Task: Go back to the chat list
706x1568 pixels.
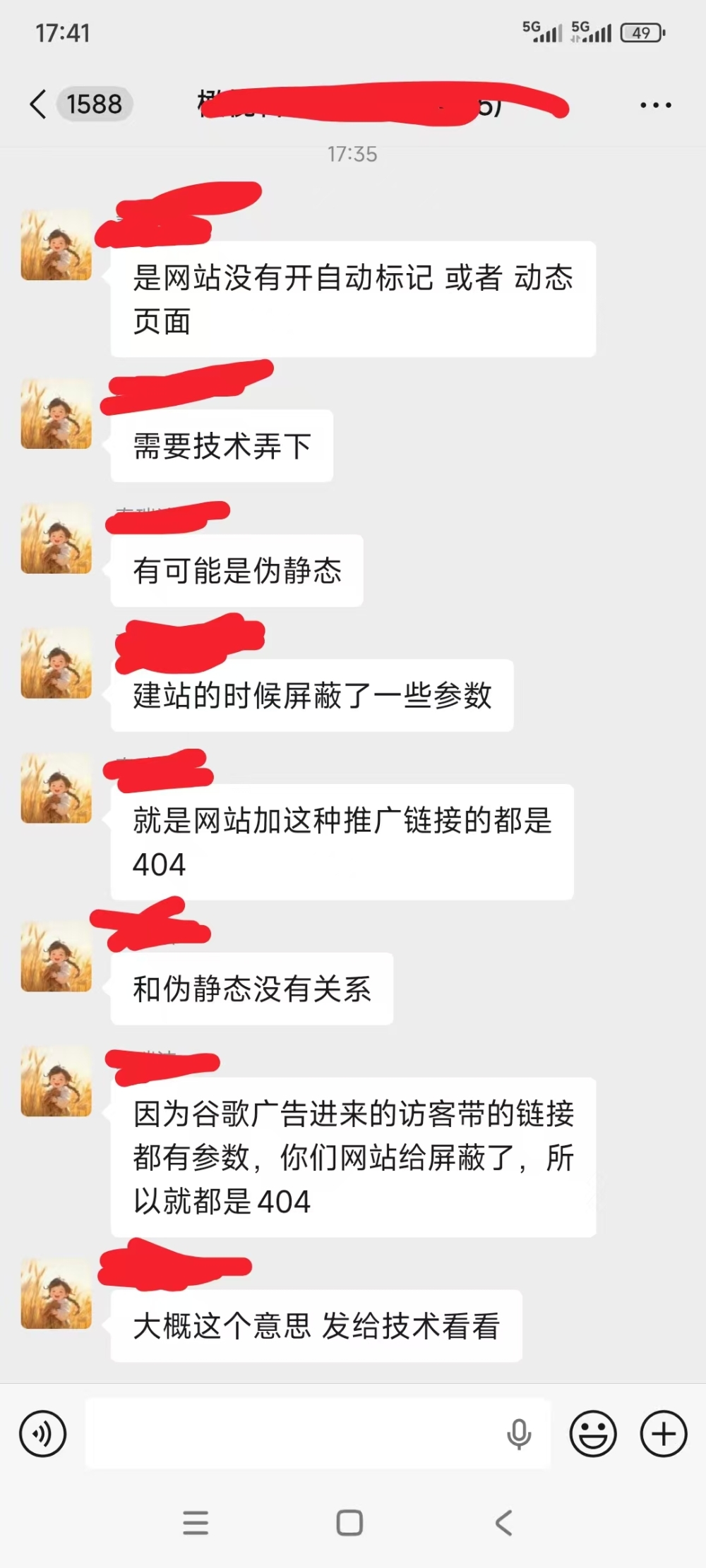Action: tap(39, 105)
